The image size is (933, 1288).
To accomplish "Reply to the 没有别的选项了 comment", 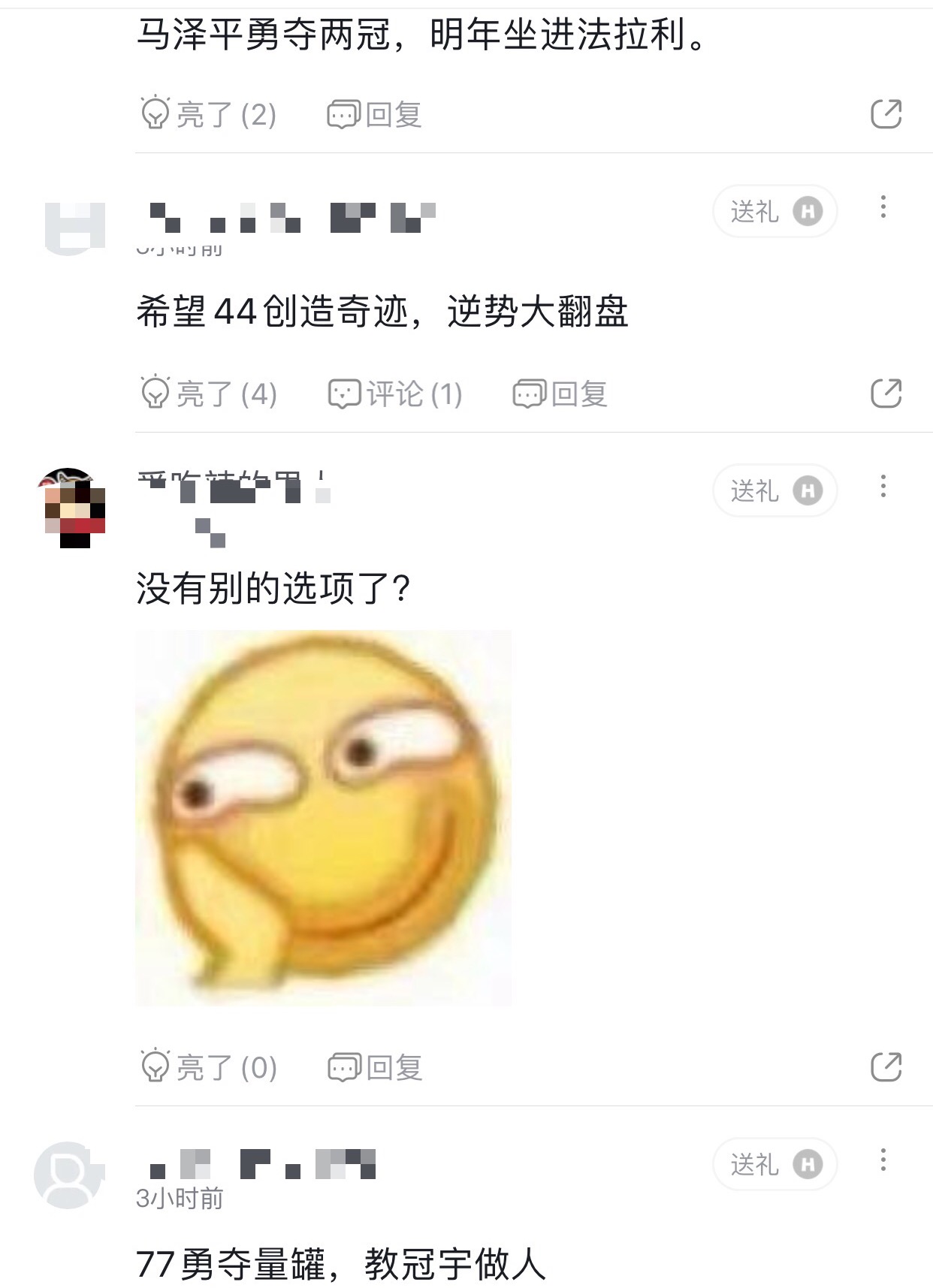I will coord(374,1066).
